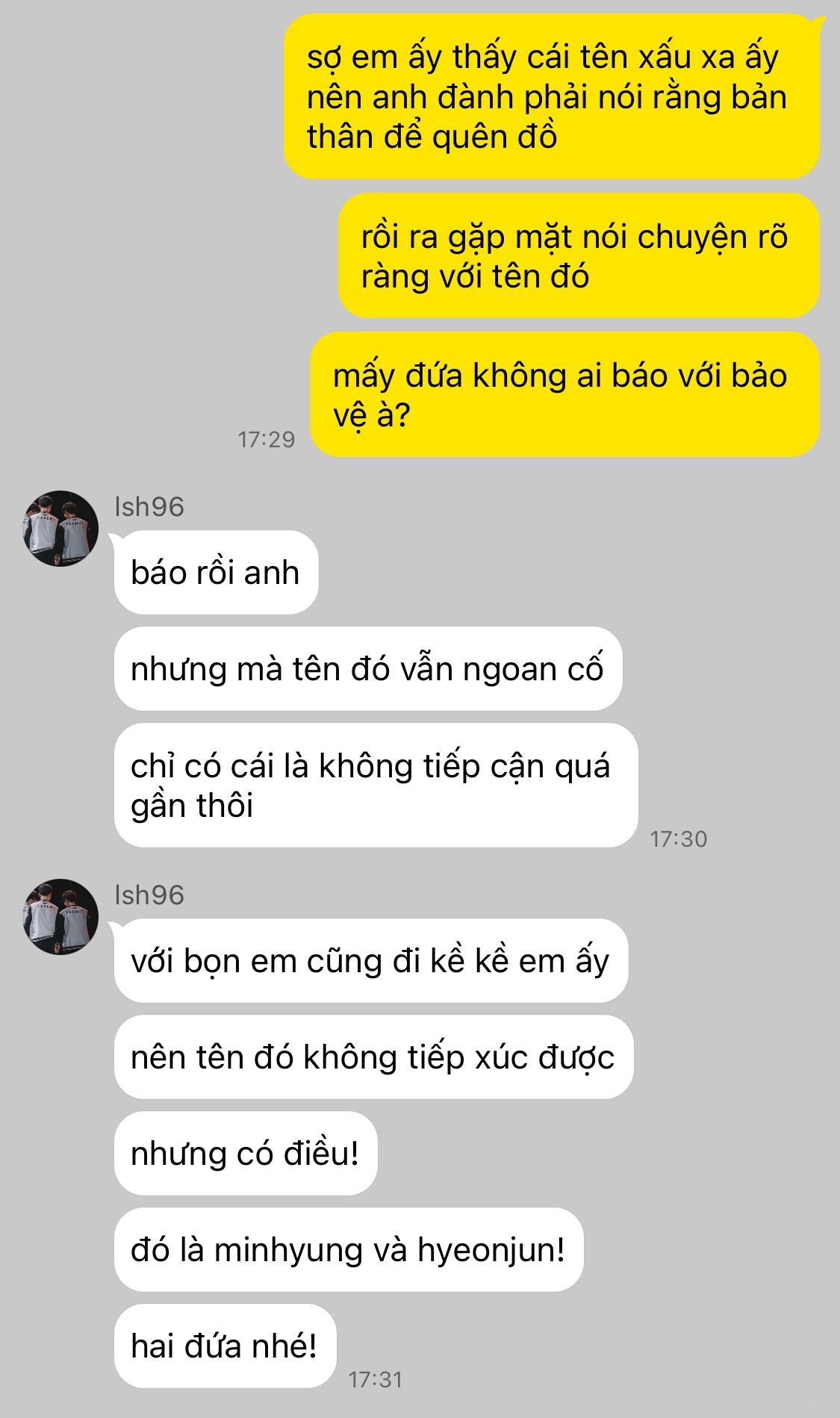Open lsh96's avatar beside "với bọn em cũng đi"
840x1418 pixels.
60,916
